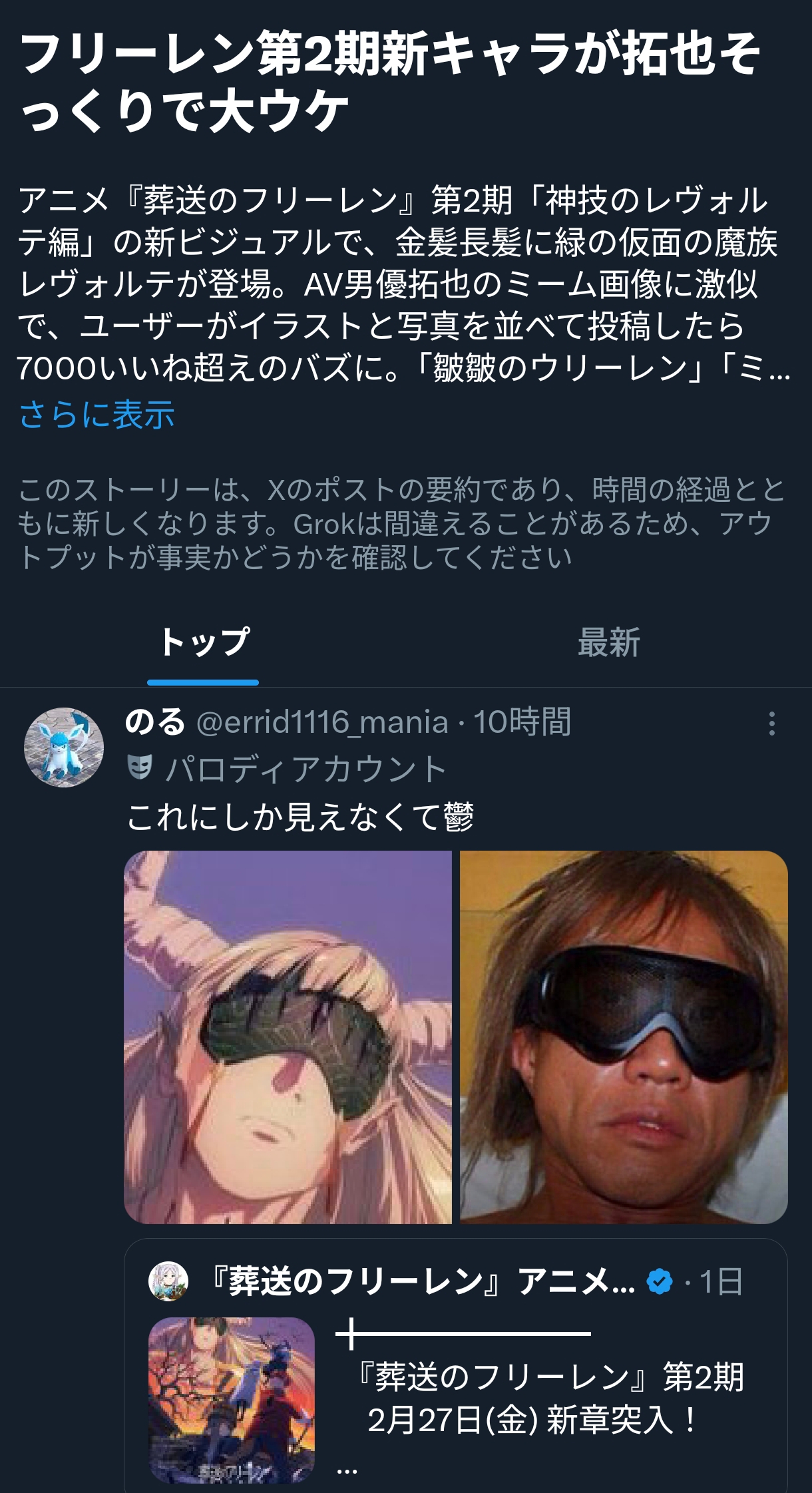View the anime illustration image in のる's post
The height and width of the screenshot is (1493, 812).
288,1036
